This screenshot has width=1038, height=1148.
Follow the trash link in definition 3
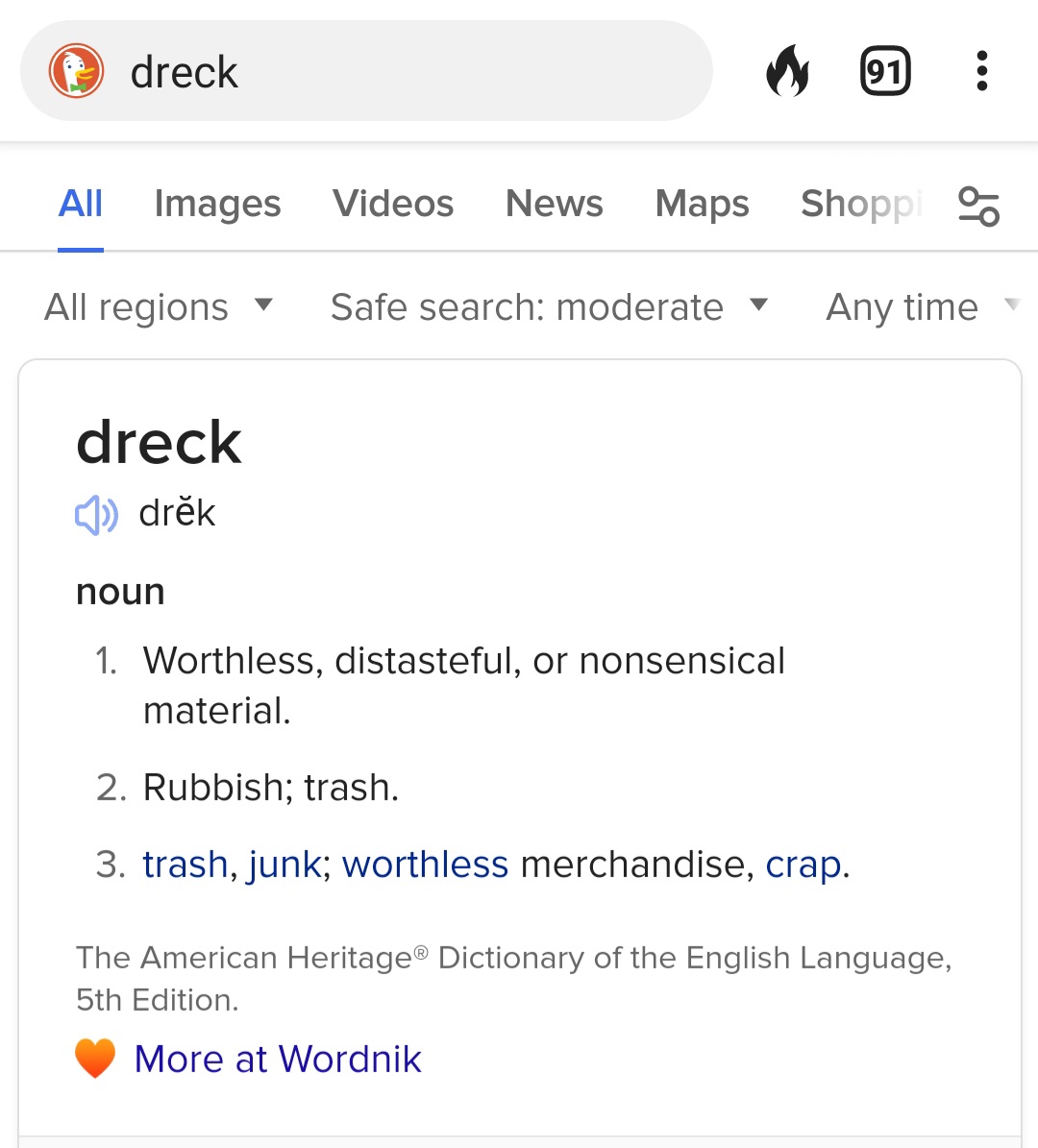pos(185,865)
